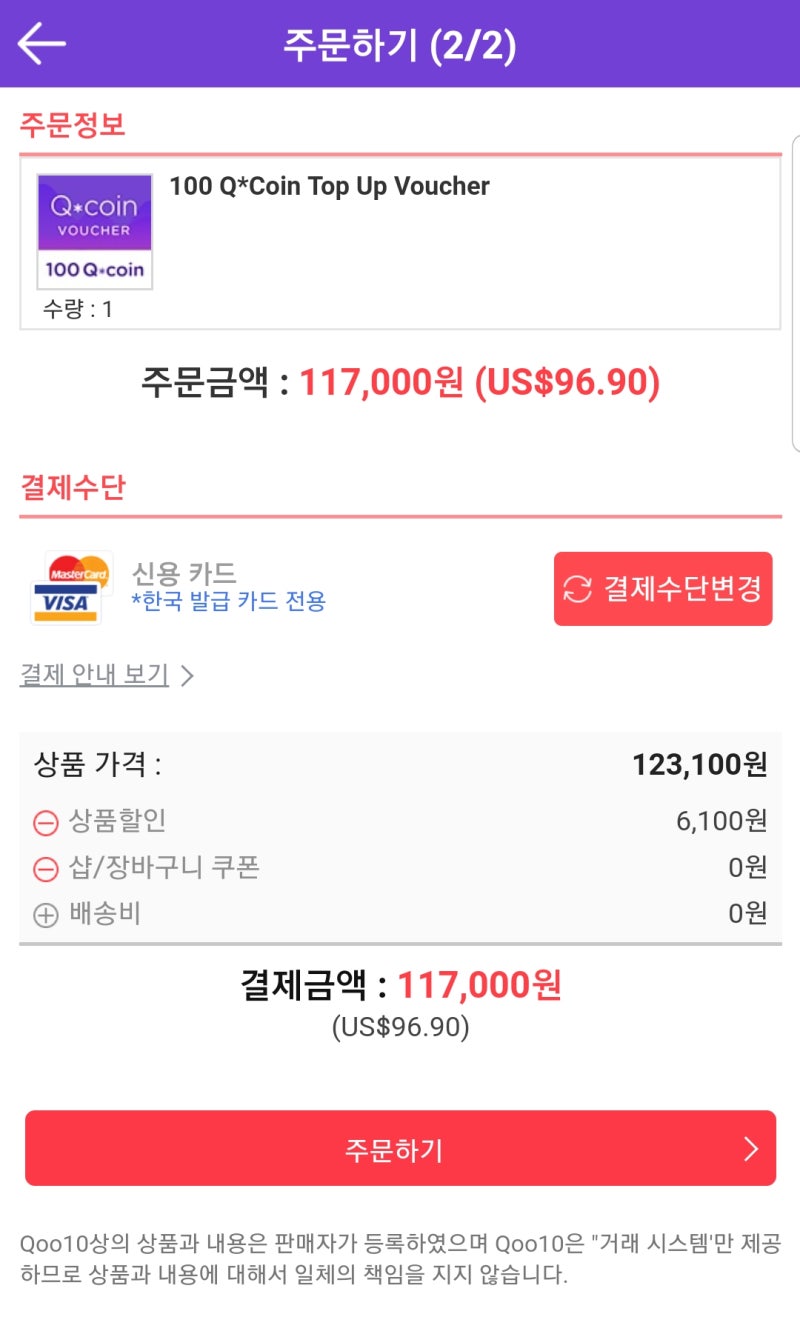Expand the 결제 안내 보기 section
Viewport: 800px width, 1334px height.
pyautogui.click(x=94, y=674)
